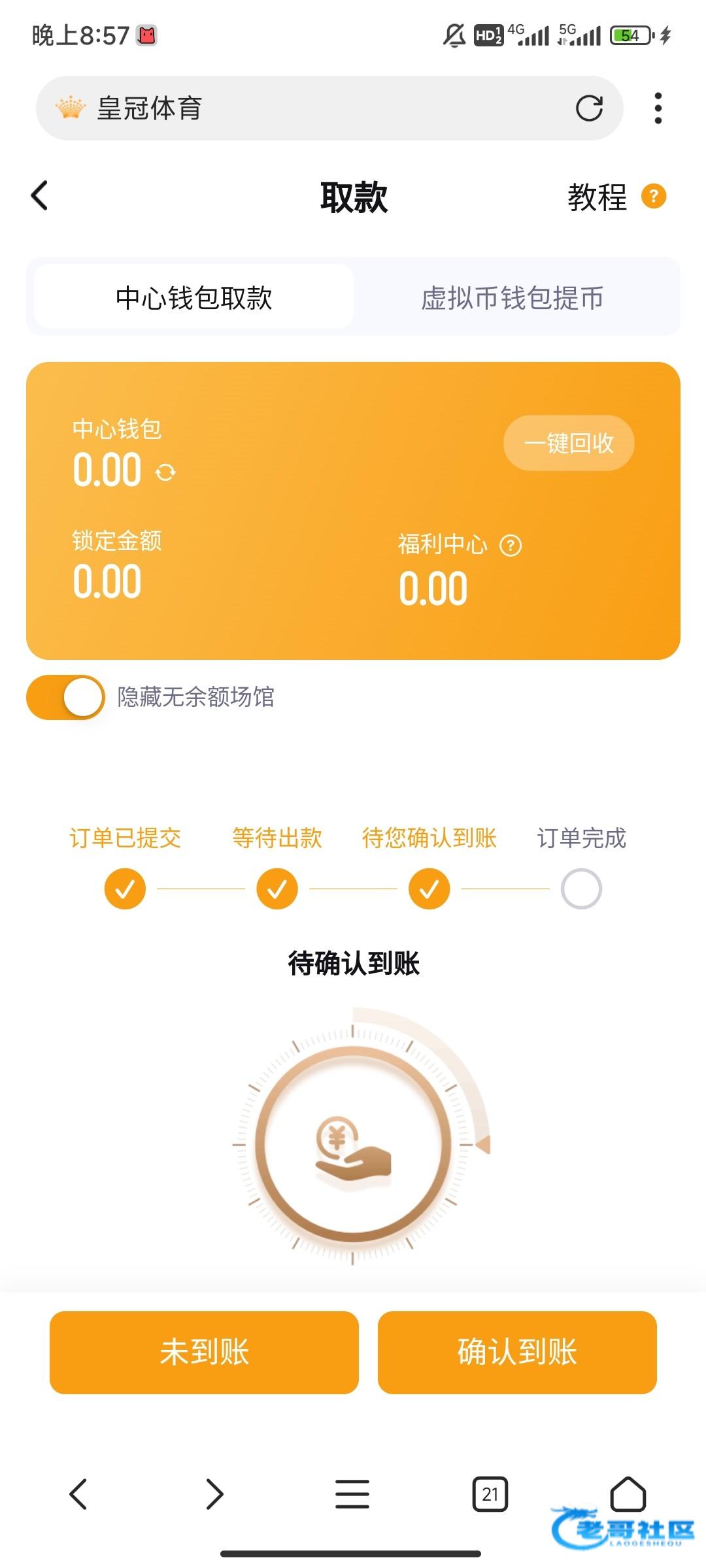Select the 中心钱包取款 tab

[x=194, y=298]
